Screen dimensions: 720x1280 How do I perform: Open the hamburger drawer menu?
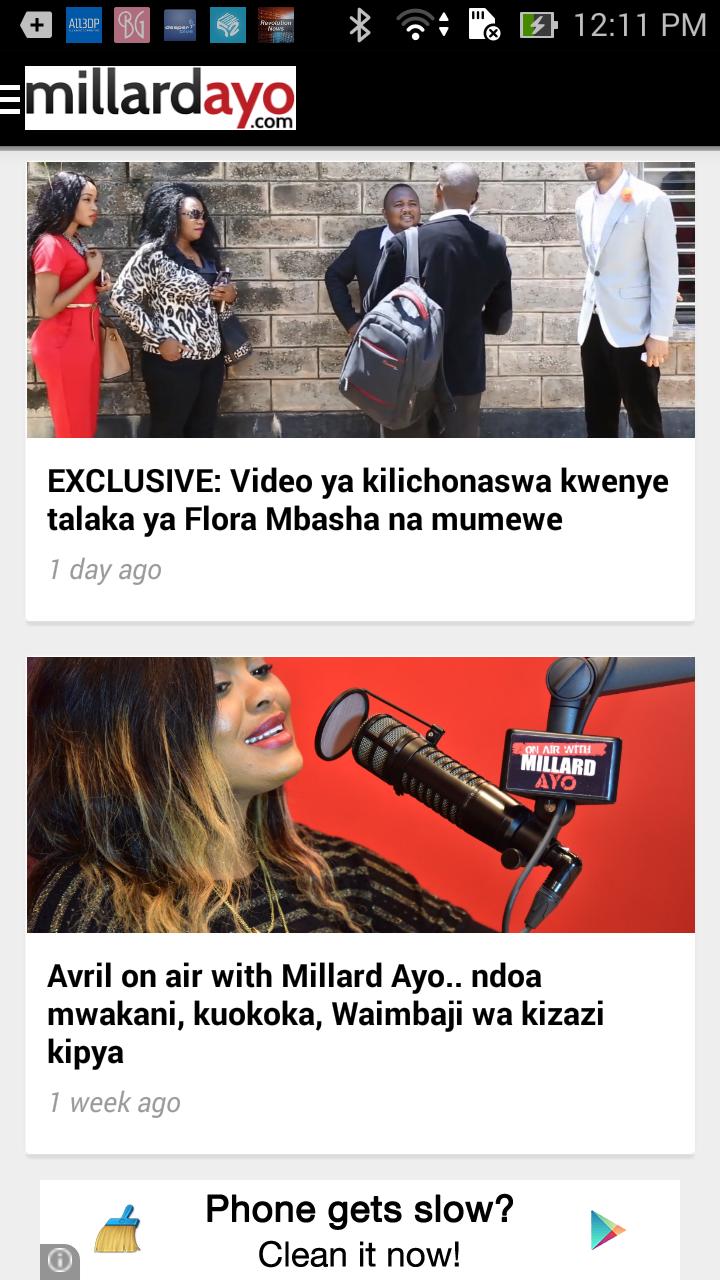click(11, 99)
